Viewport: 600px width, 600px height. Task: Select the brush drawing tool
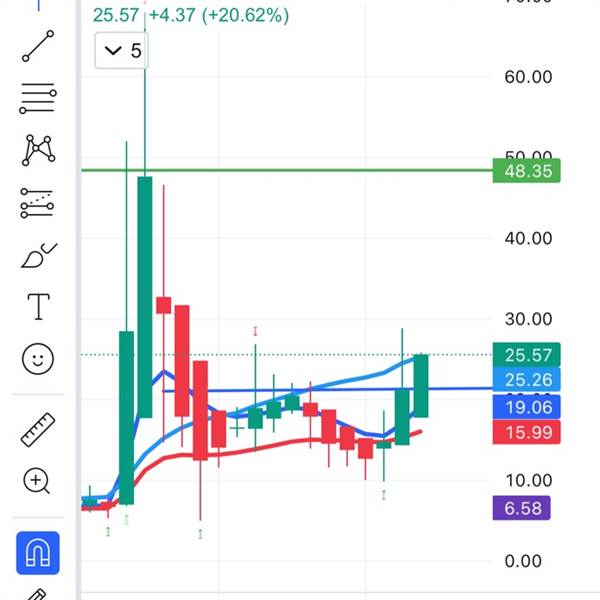point(38,255)
